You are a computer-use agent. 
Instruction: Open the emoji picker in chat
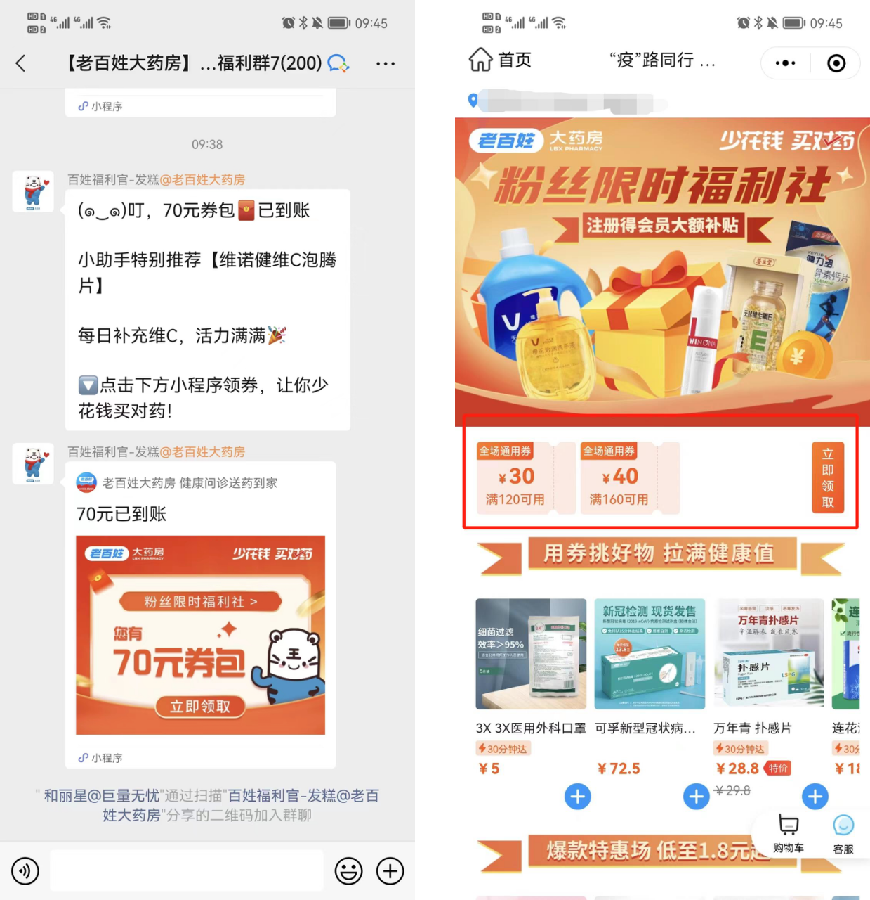(x=348, y=870)
